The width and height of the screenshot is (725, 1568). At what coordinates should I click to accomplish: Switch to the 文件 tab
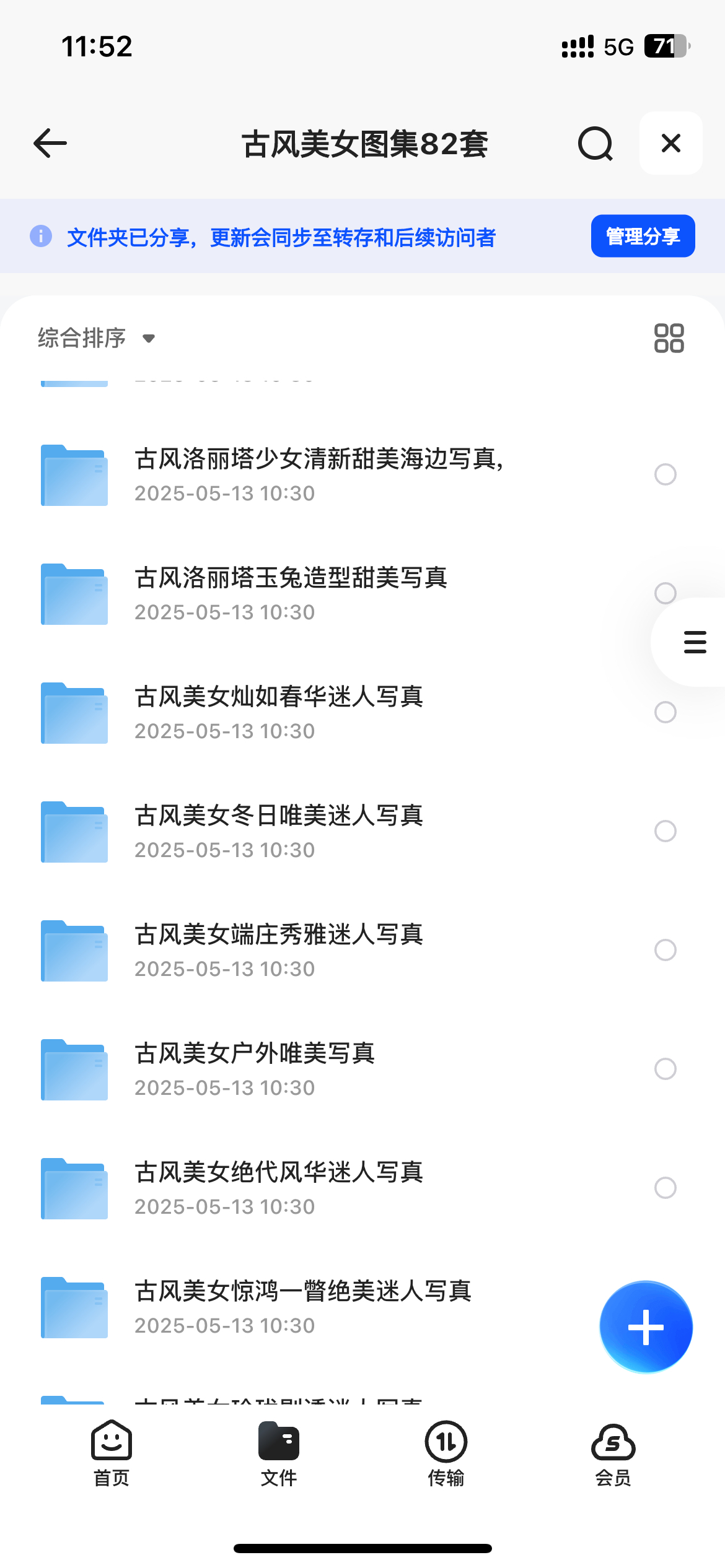279,1453
